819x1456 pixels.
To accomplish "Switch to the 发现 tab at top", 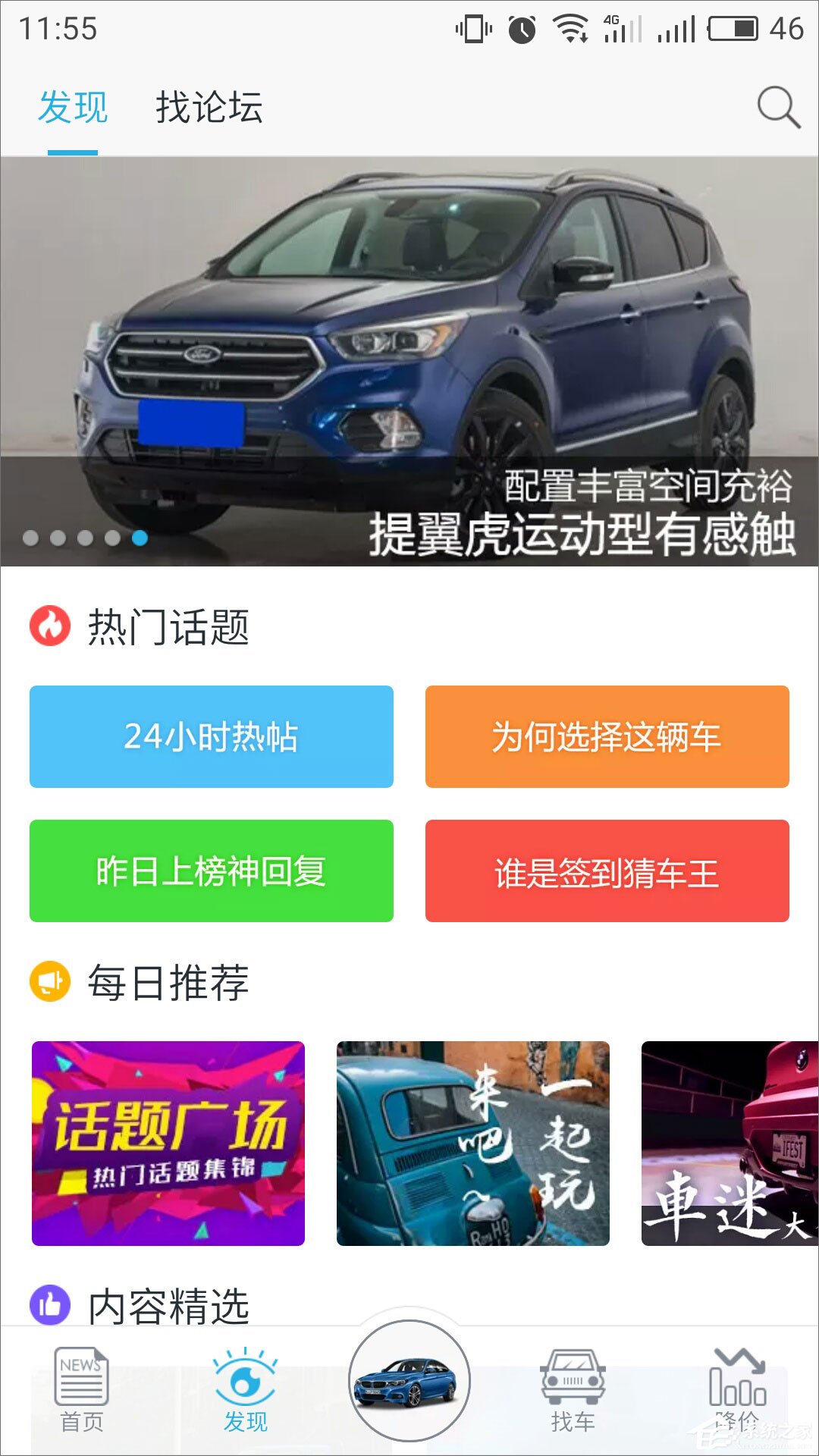I will [74, 108].
